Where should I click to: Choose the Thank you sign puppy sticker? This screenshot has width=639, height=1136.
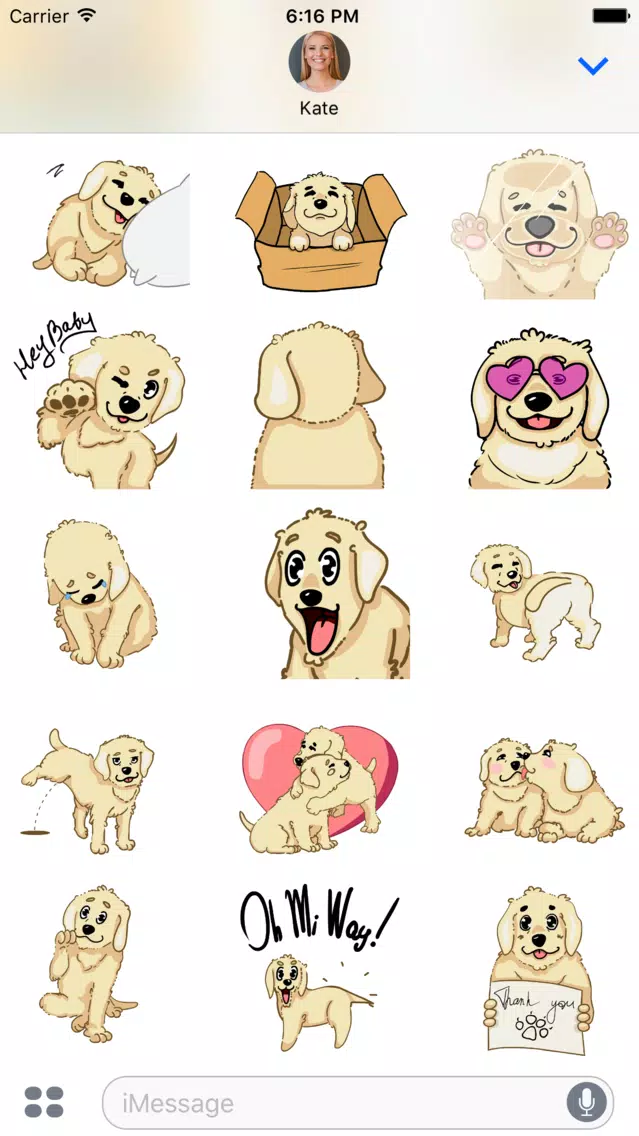(538, 967)
